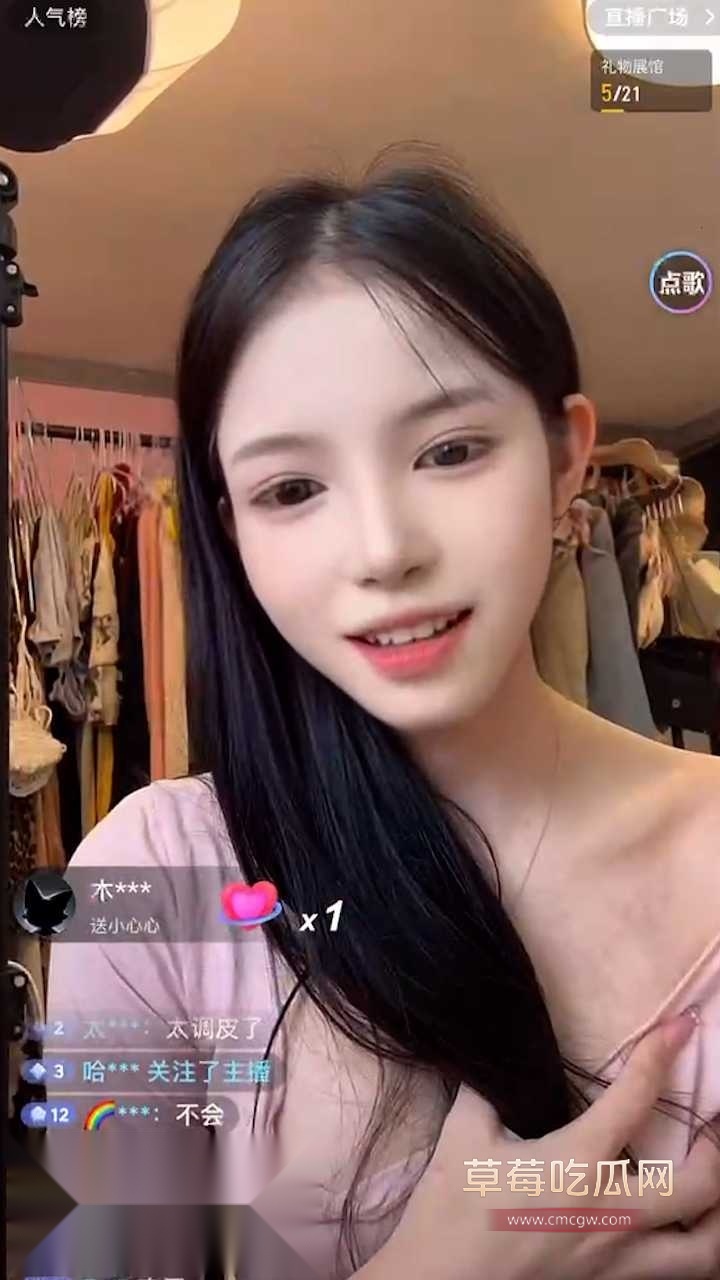Open gift sender 木*** avatar
The width and height of the screenshot is (720, 1280).
45,905
